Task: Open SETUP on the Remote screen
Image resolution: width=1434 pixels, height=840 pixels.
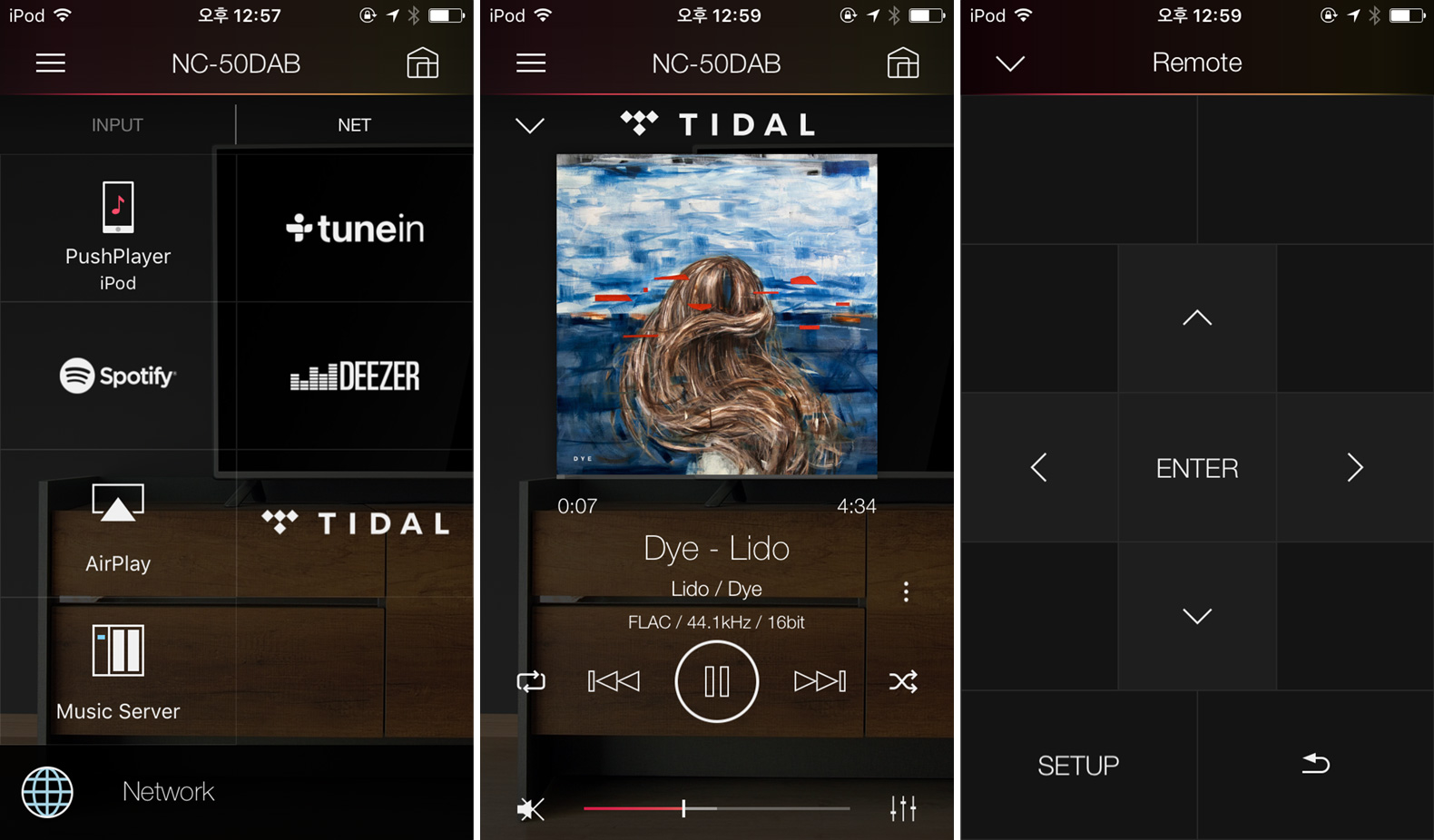Action: (1078, 765)
